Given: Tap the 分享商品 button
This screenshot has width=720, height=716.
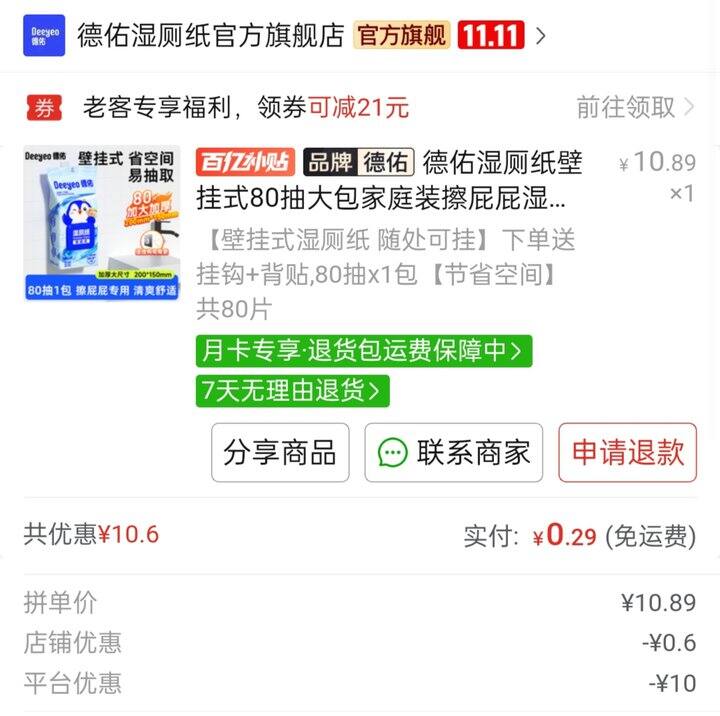Looking at the screenshot, I should [280, 452].
